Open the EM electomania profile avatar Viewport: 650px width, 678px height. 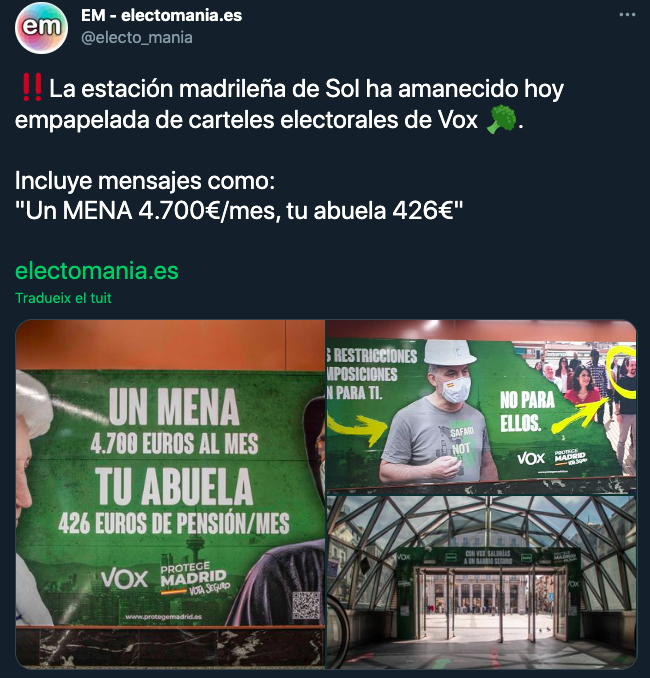coord(41,28)
